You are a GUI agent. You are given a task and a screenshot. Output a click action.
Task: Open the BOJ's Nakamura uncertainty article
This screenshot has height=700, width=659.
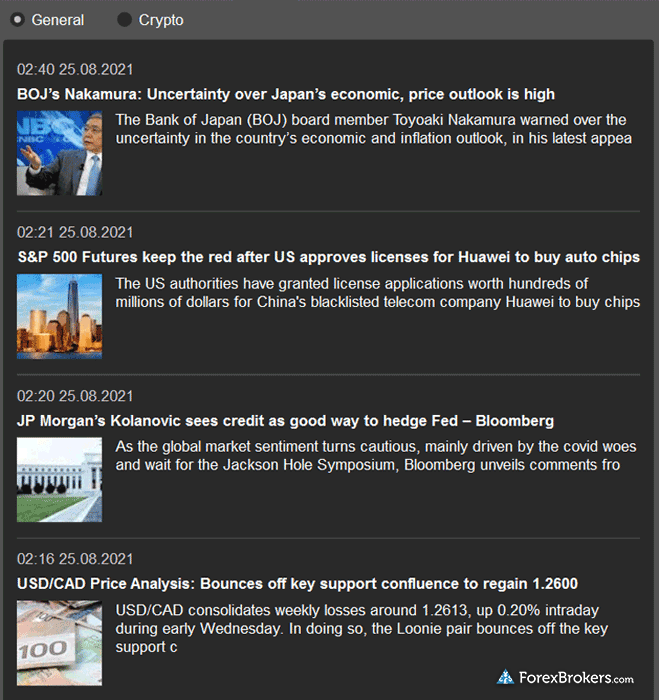pos(285,94)
